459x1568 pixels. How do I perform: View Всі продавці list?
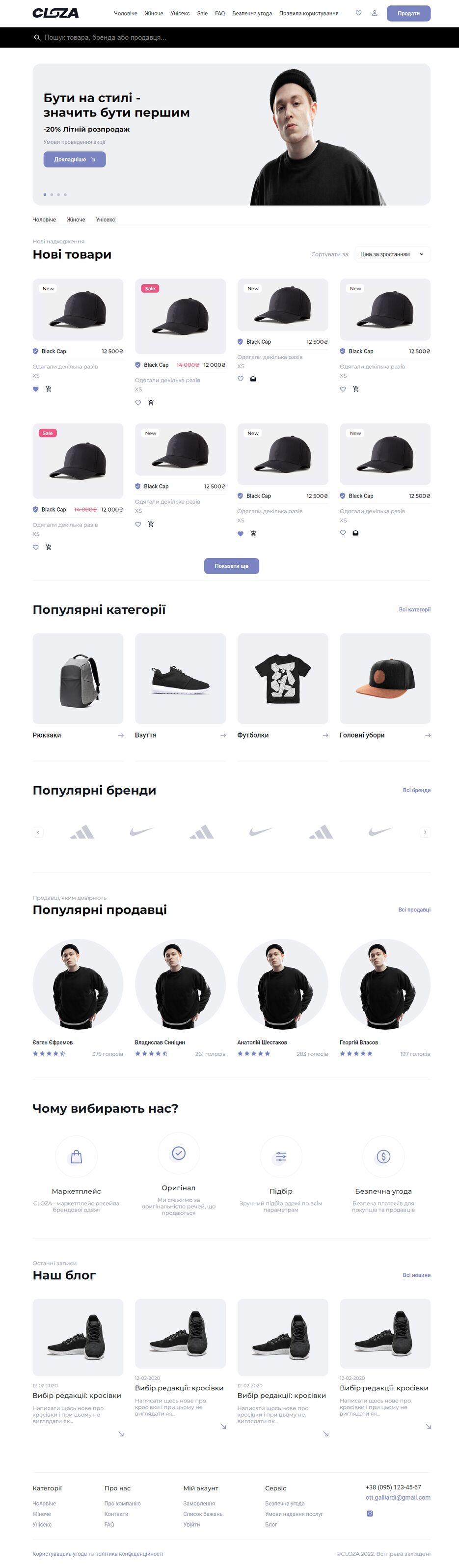pyautogui.click(x=414, y=909)
